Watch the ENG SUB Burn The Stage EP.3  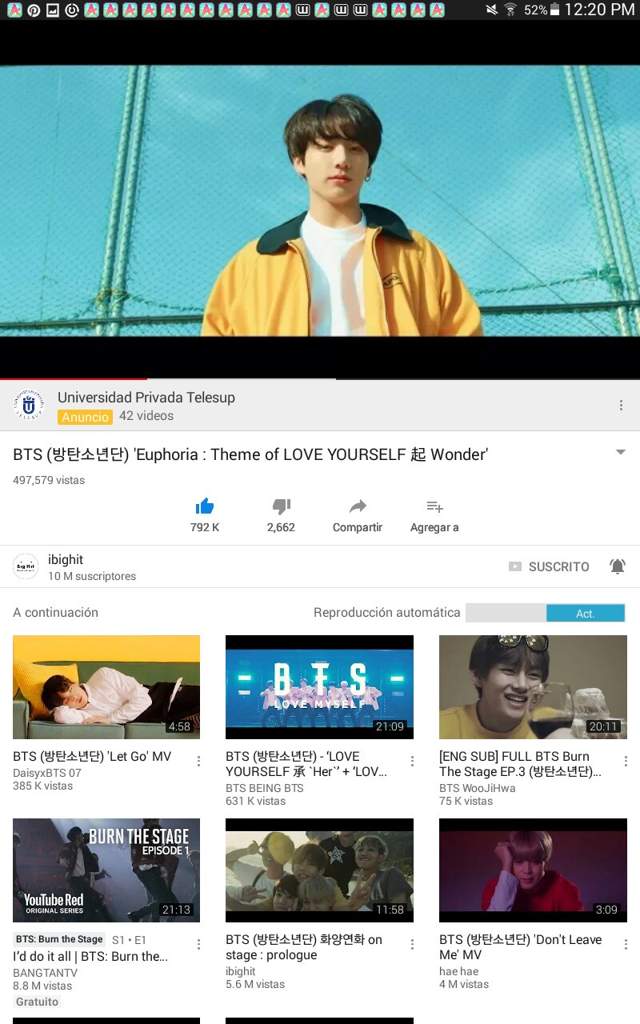click(532, 687)
